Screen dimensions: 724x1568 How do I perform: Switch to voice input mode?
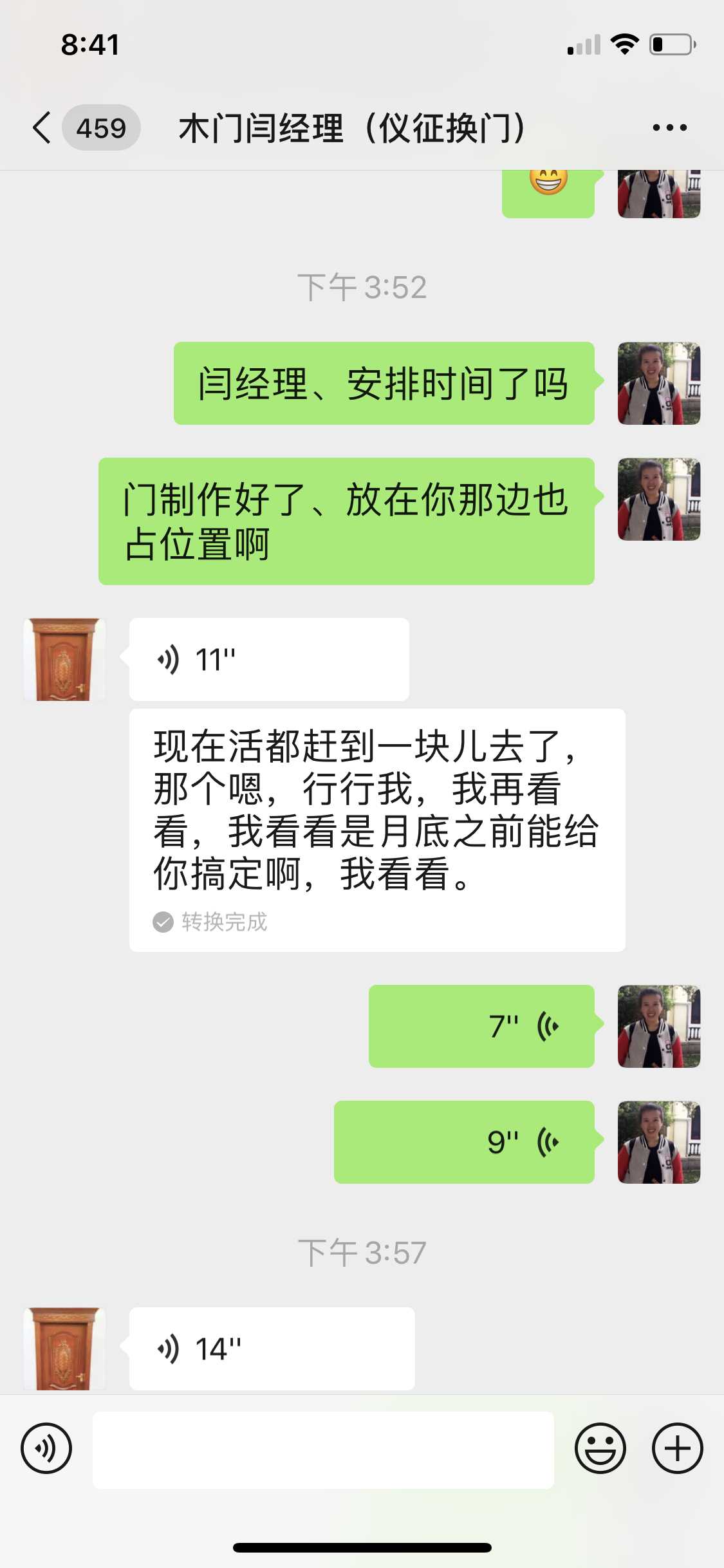coord(46,1448)
